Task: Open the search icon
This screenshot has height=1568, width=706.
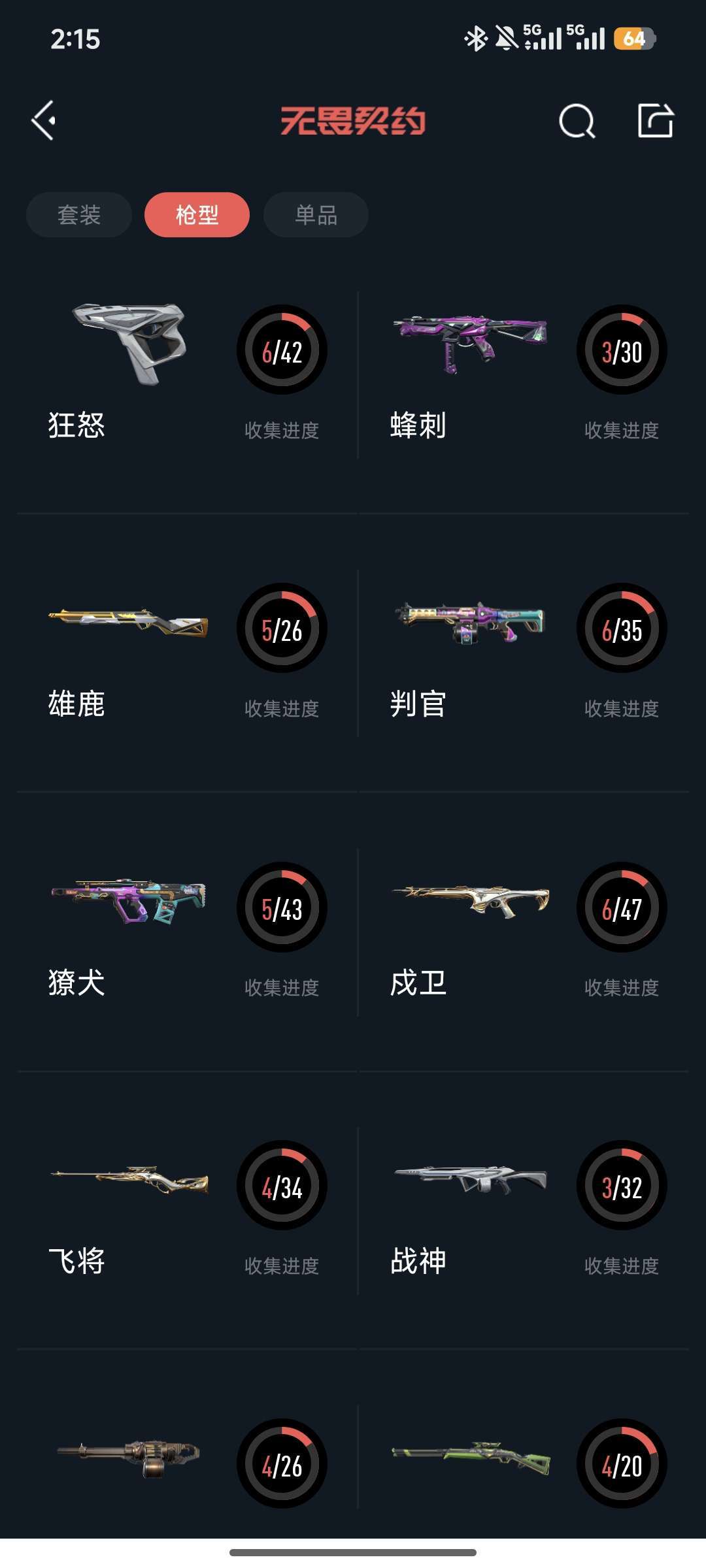Action: (577, 121)
